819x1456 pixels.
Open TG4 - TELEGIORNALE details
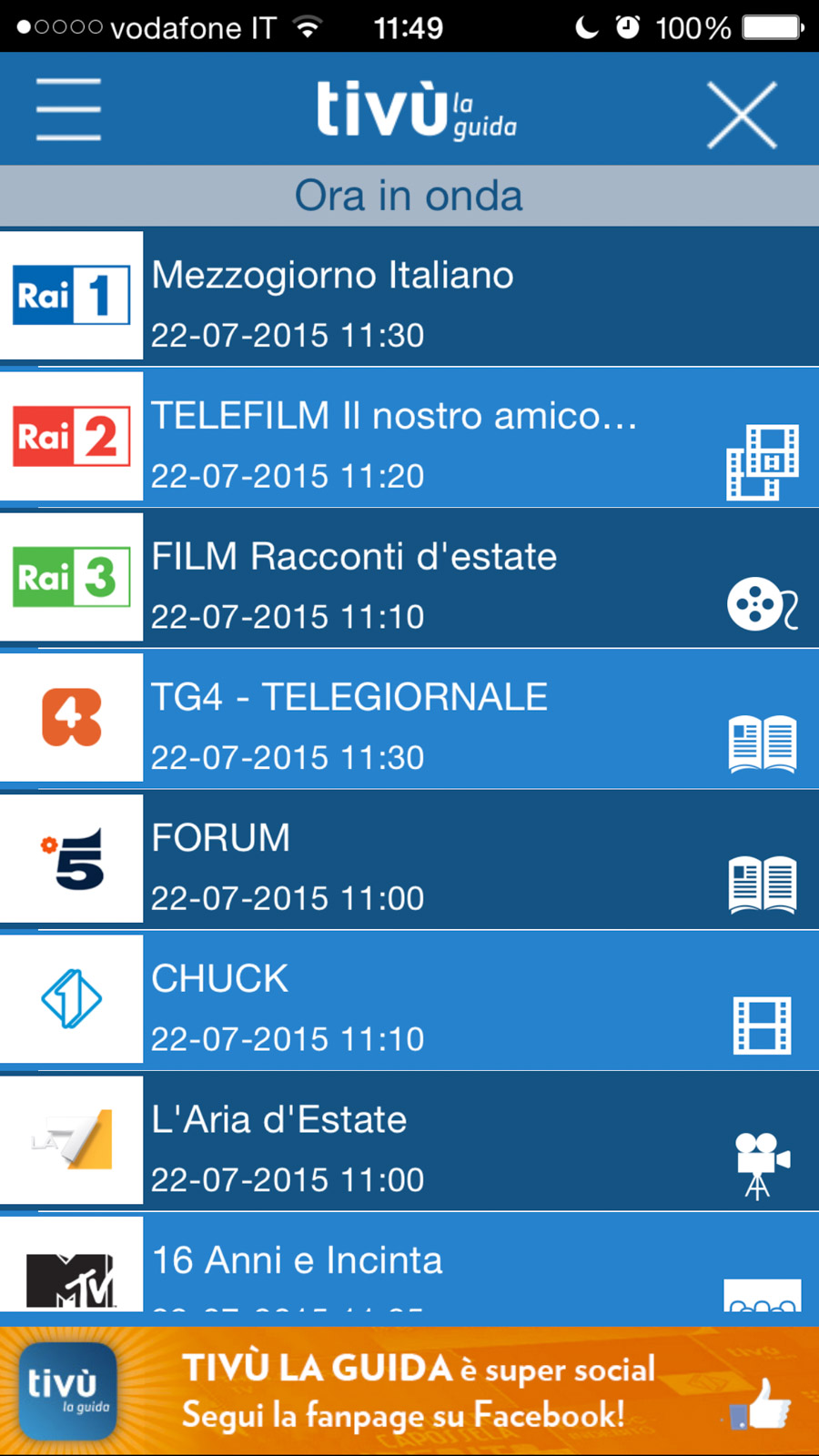pos(409,721)
